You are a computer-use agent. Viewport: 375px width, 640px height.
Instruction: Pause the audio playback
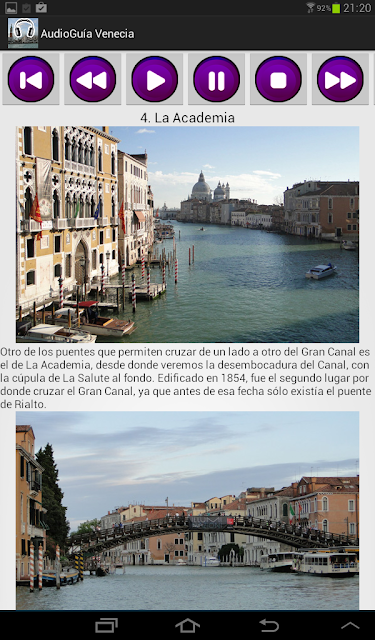click(x=216, y=79)
